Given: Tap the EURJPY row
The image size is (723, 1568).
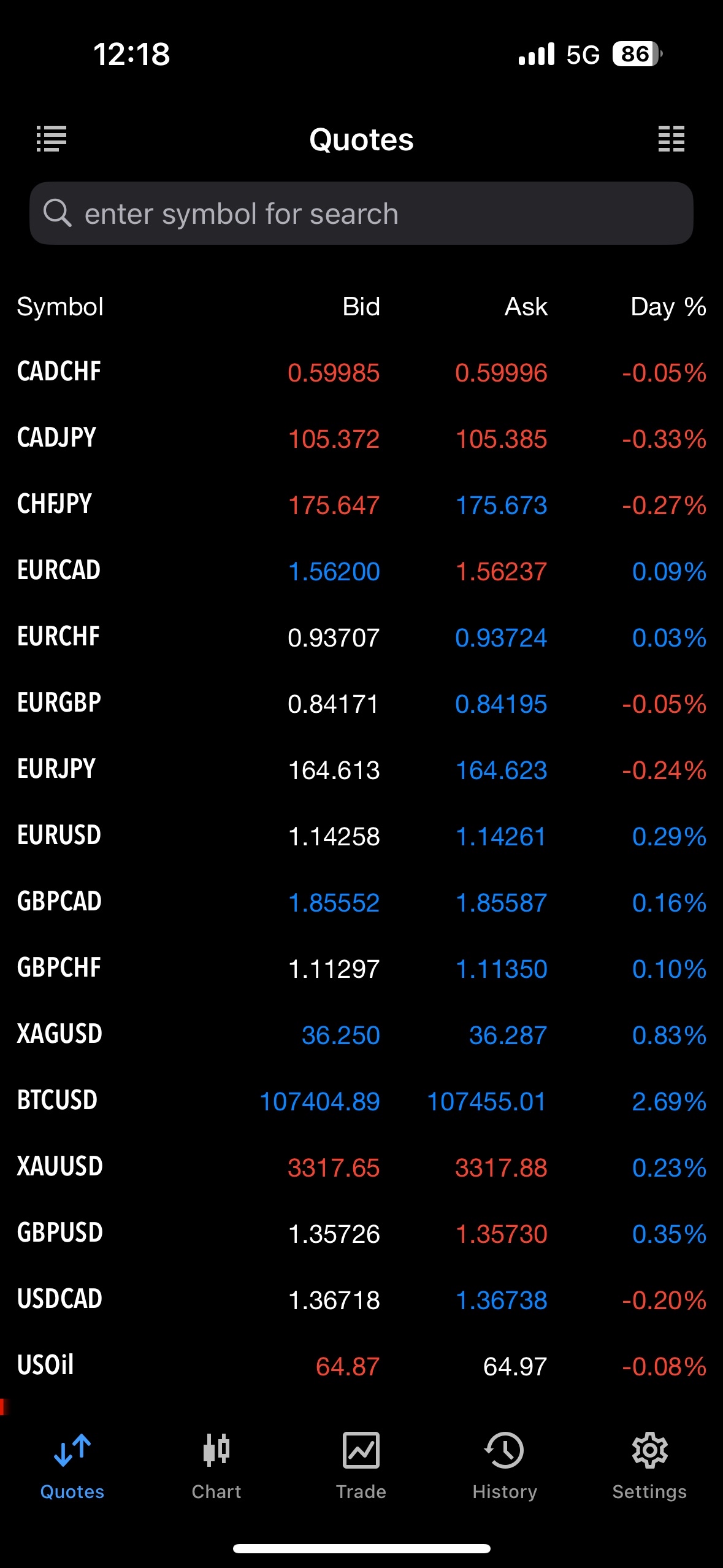Looking at the screenshot, I should point(361,769).
